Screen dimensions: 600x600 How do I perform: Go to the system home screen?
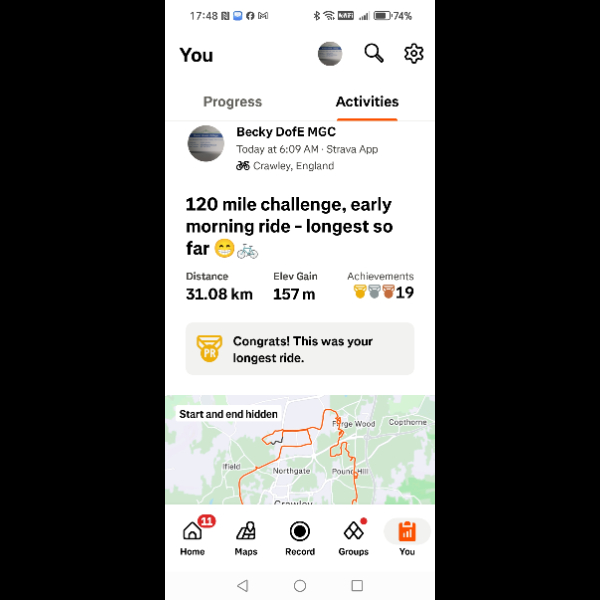(300, 585)
